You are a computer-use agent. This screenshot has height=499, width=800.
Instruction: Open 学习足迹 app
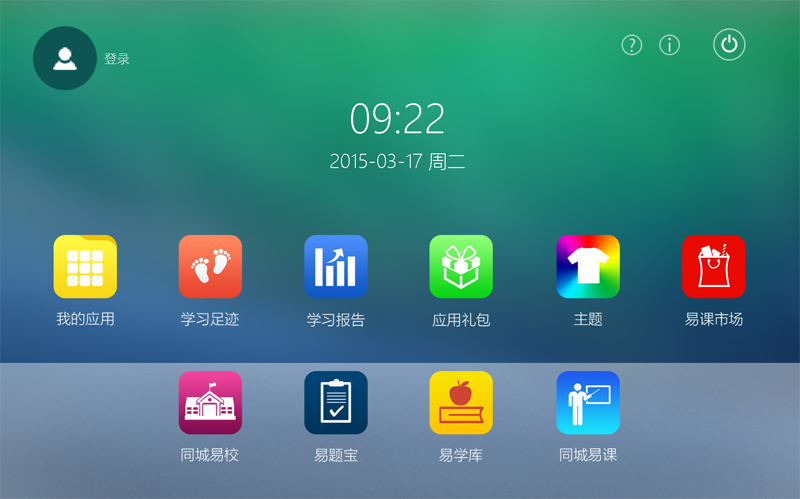(210, 266)
